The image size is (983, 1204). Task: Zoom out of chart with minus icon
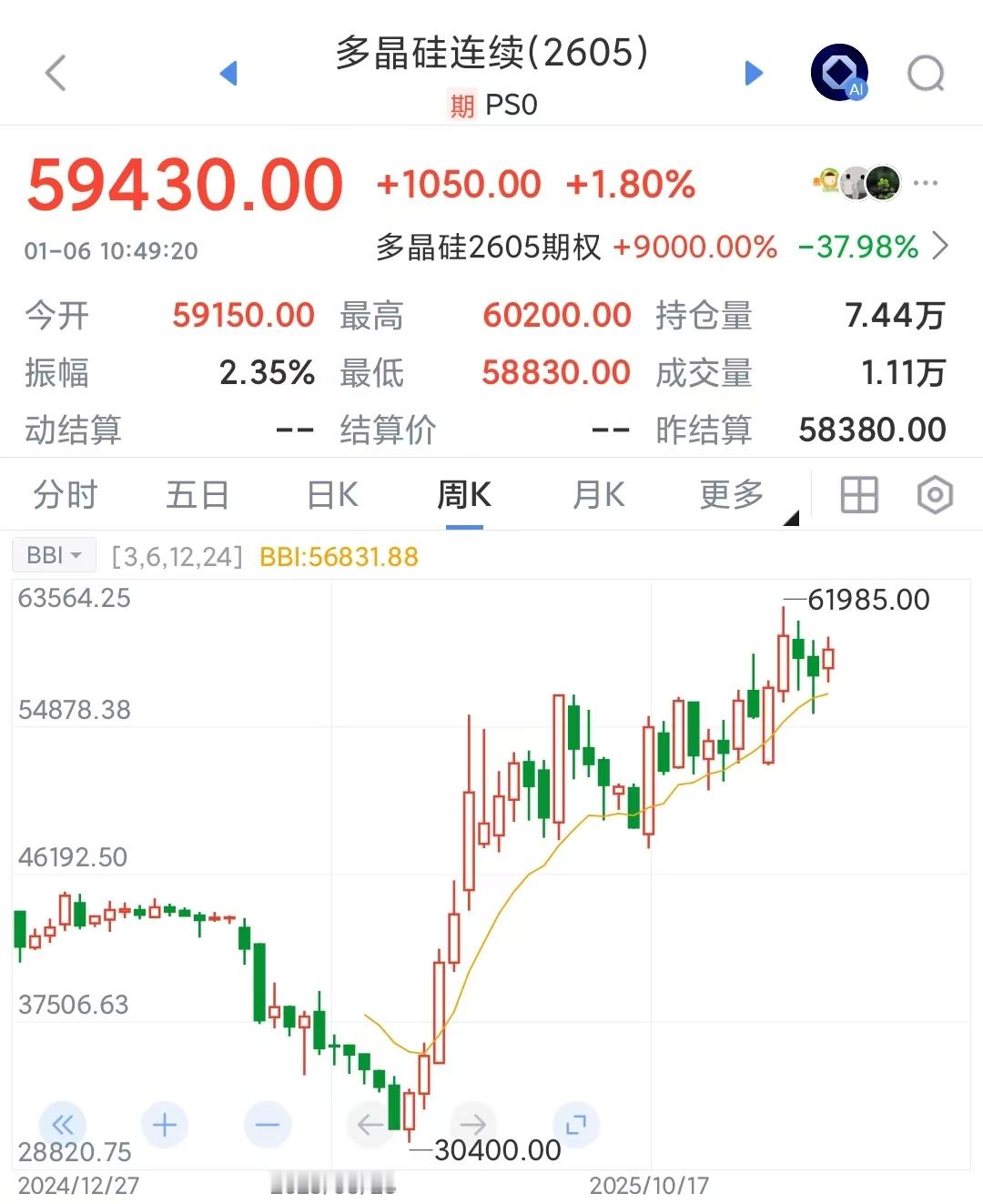point(267,1125)
